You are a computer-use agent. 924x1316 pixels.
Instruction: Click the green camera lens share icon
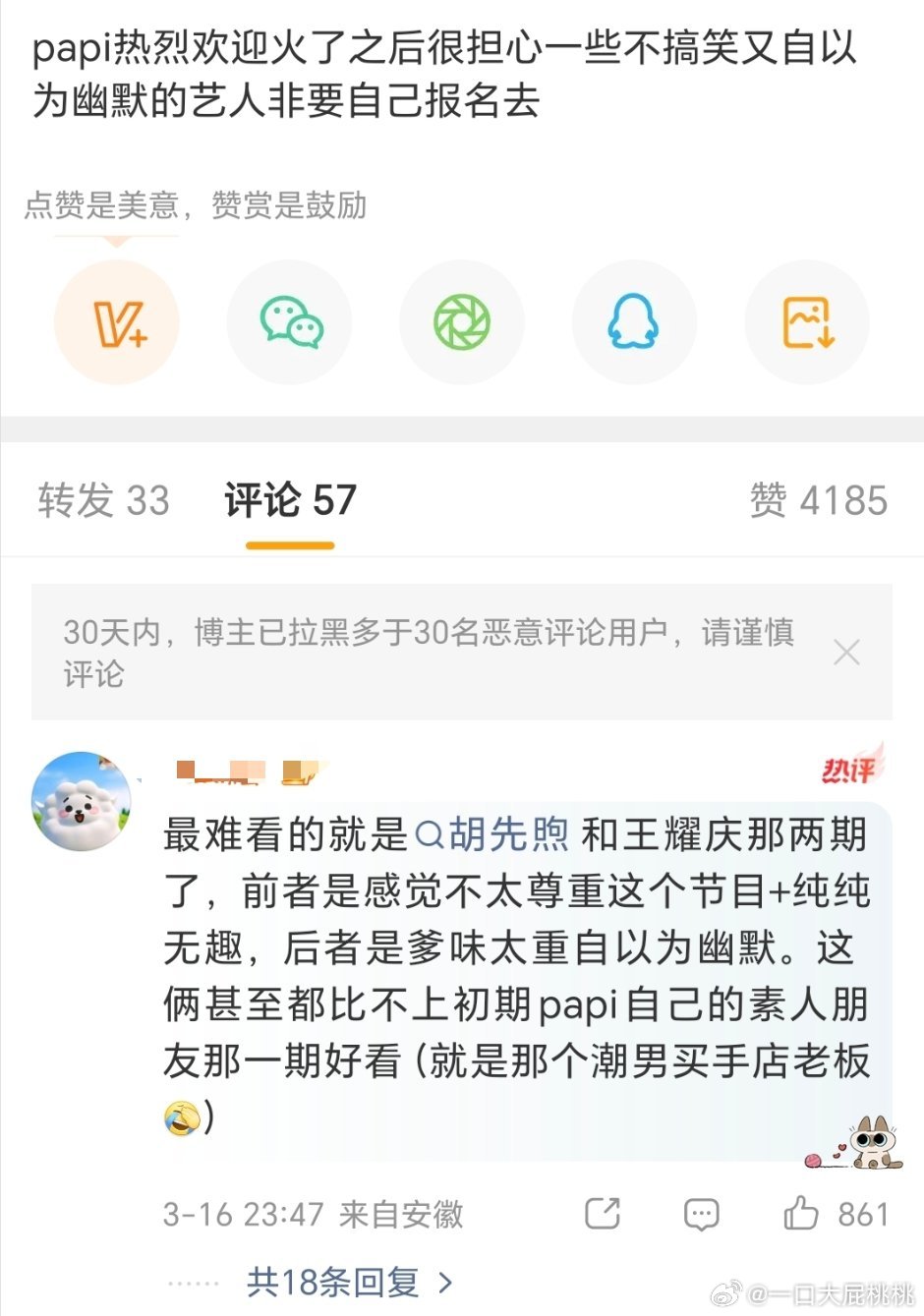pos(462,321)
